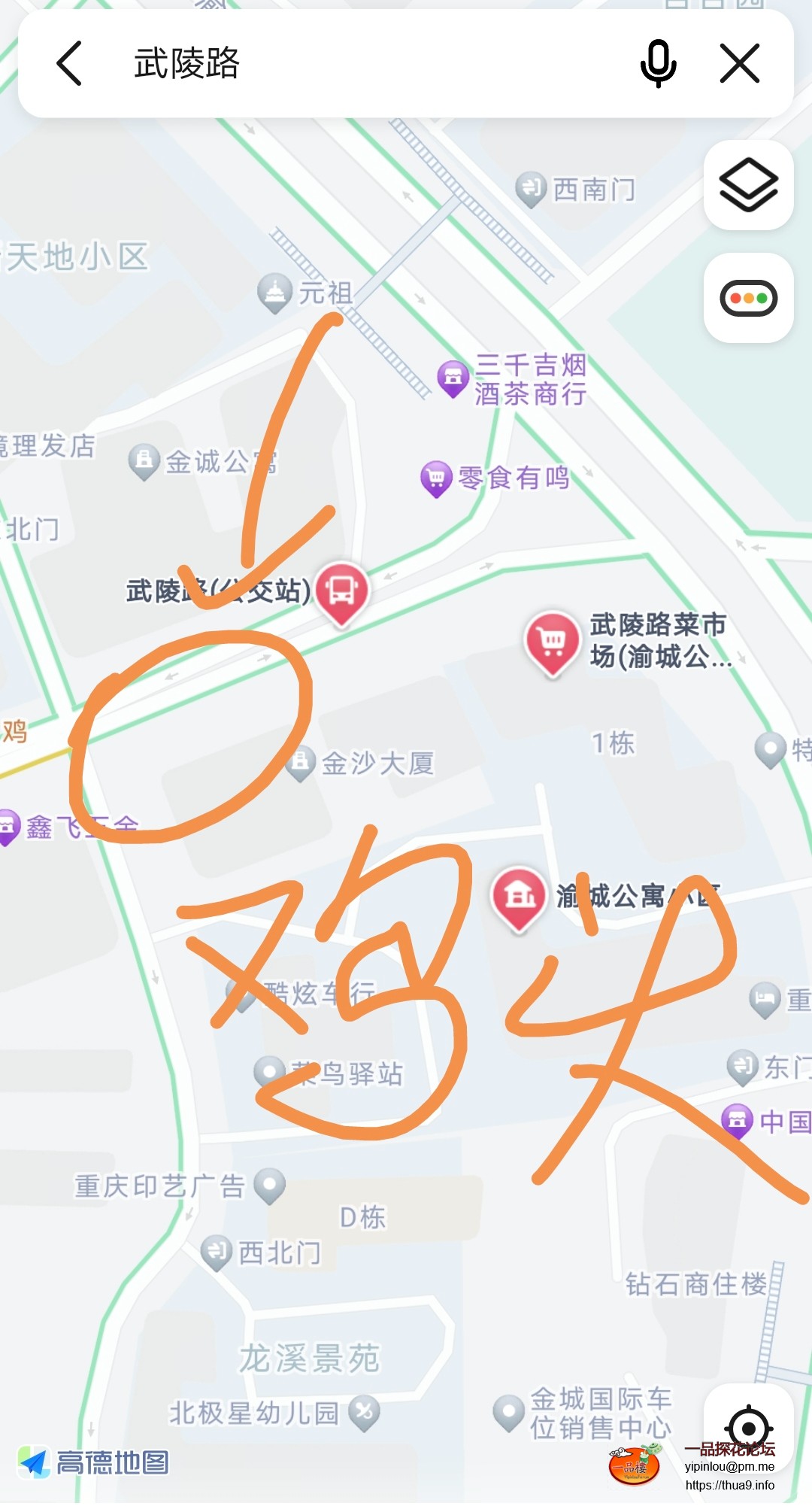Open the 武陵路菜市场 market marker
Viewport: 812px width, 1506px height.
click(553, 641)
